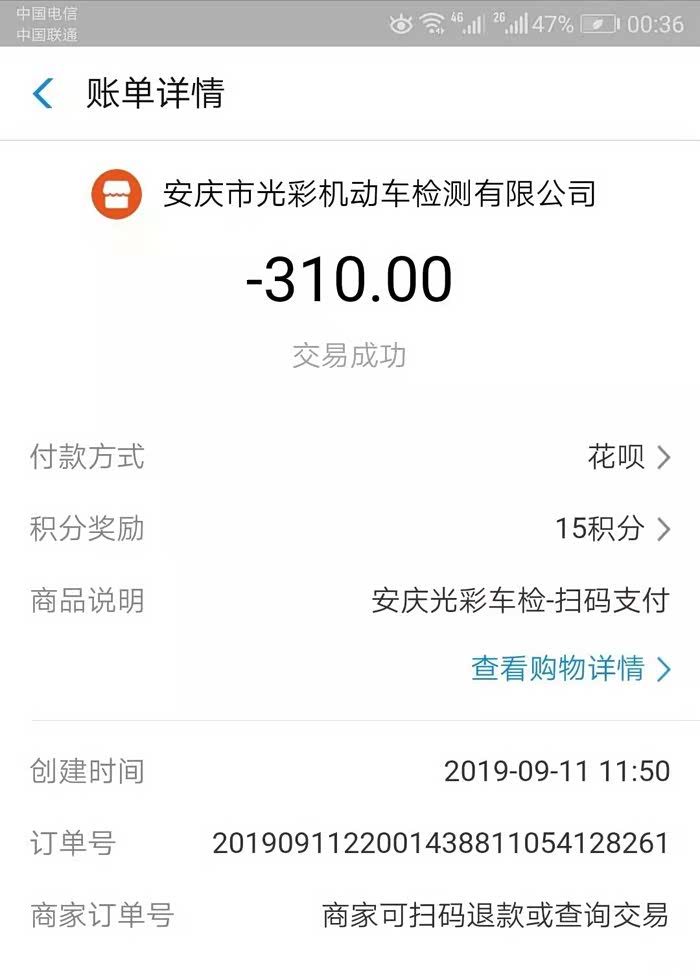Open 查看购物详情 link
The height and width of the screenshot is (980, 700).
pyautogui.click(x=571, y=668)
